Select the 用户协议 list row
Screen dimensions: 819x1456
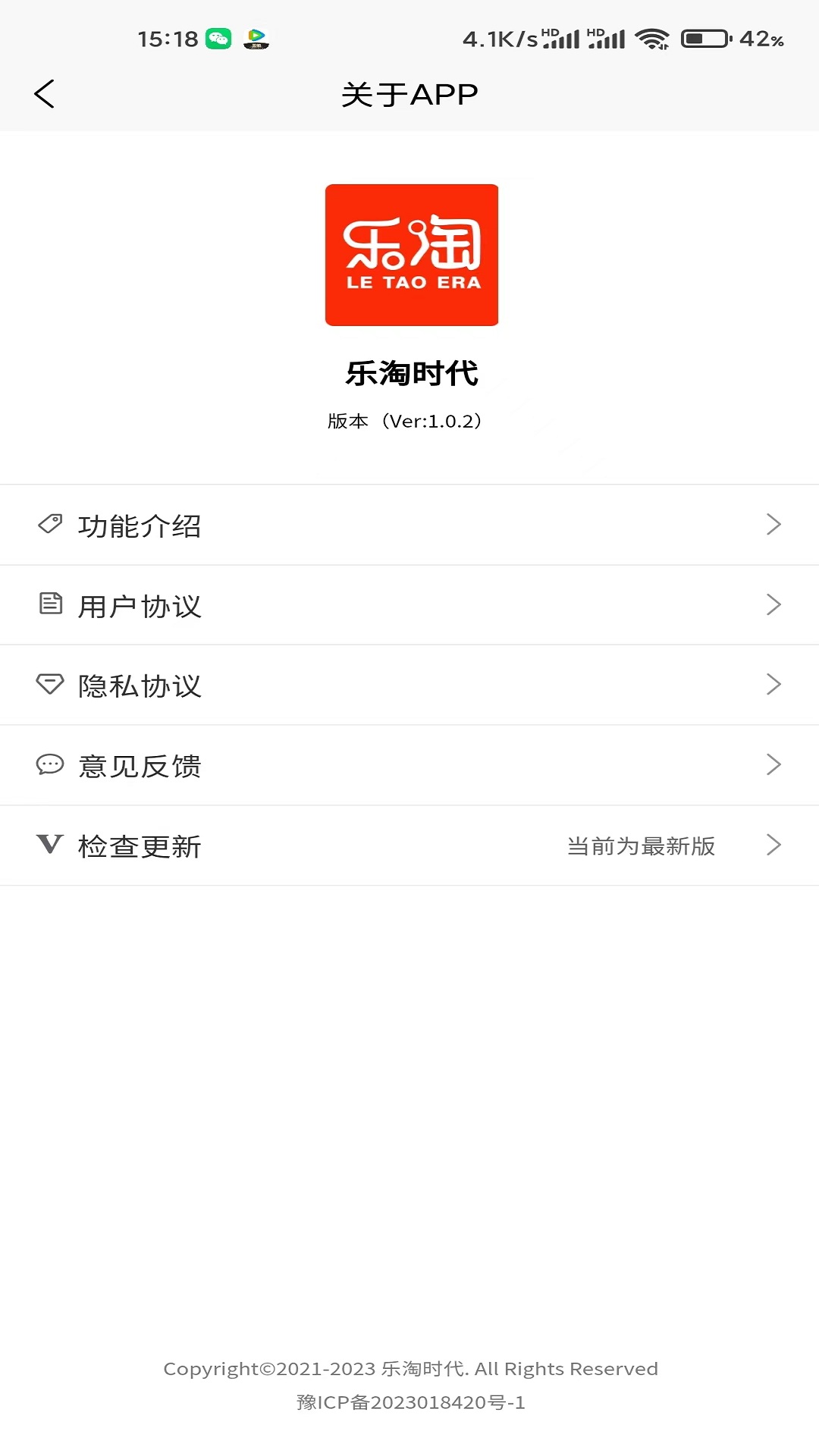[x=409, y=604]
